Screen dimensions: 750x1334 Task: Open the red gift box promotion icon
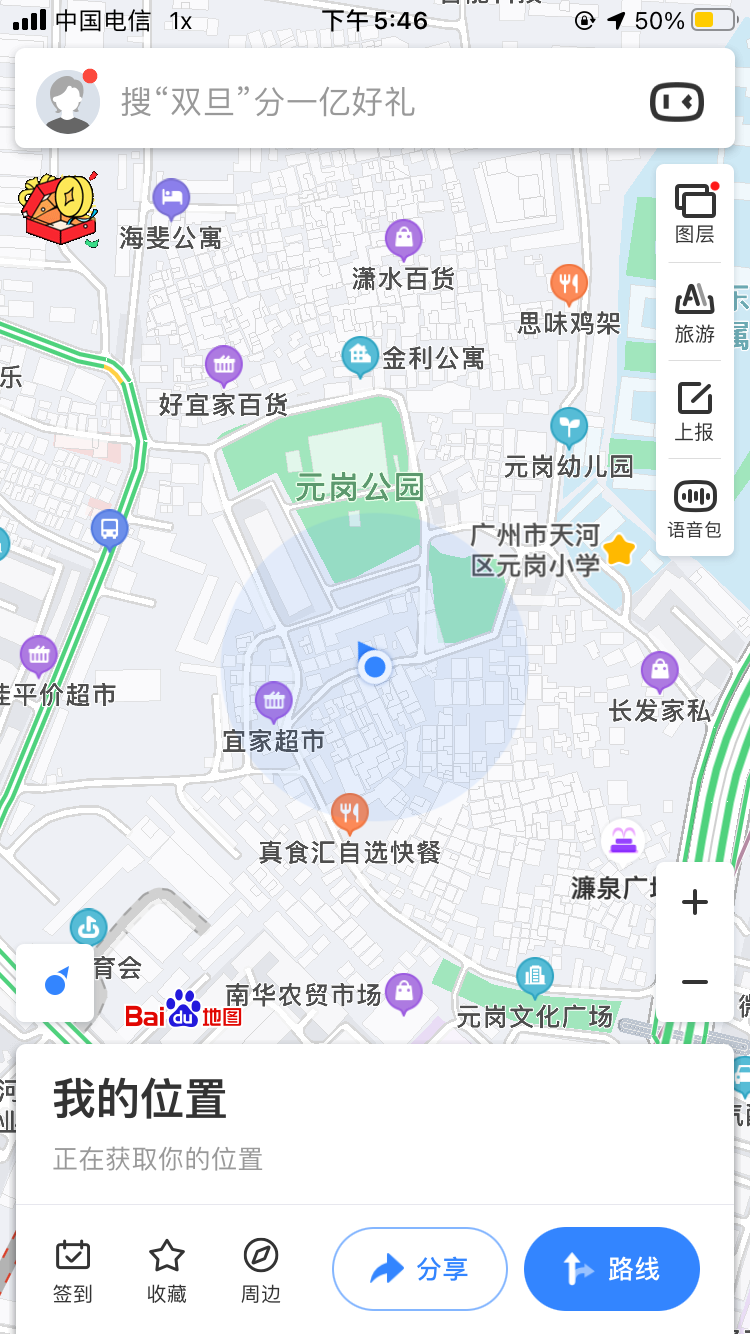coord(57,208)
